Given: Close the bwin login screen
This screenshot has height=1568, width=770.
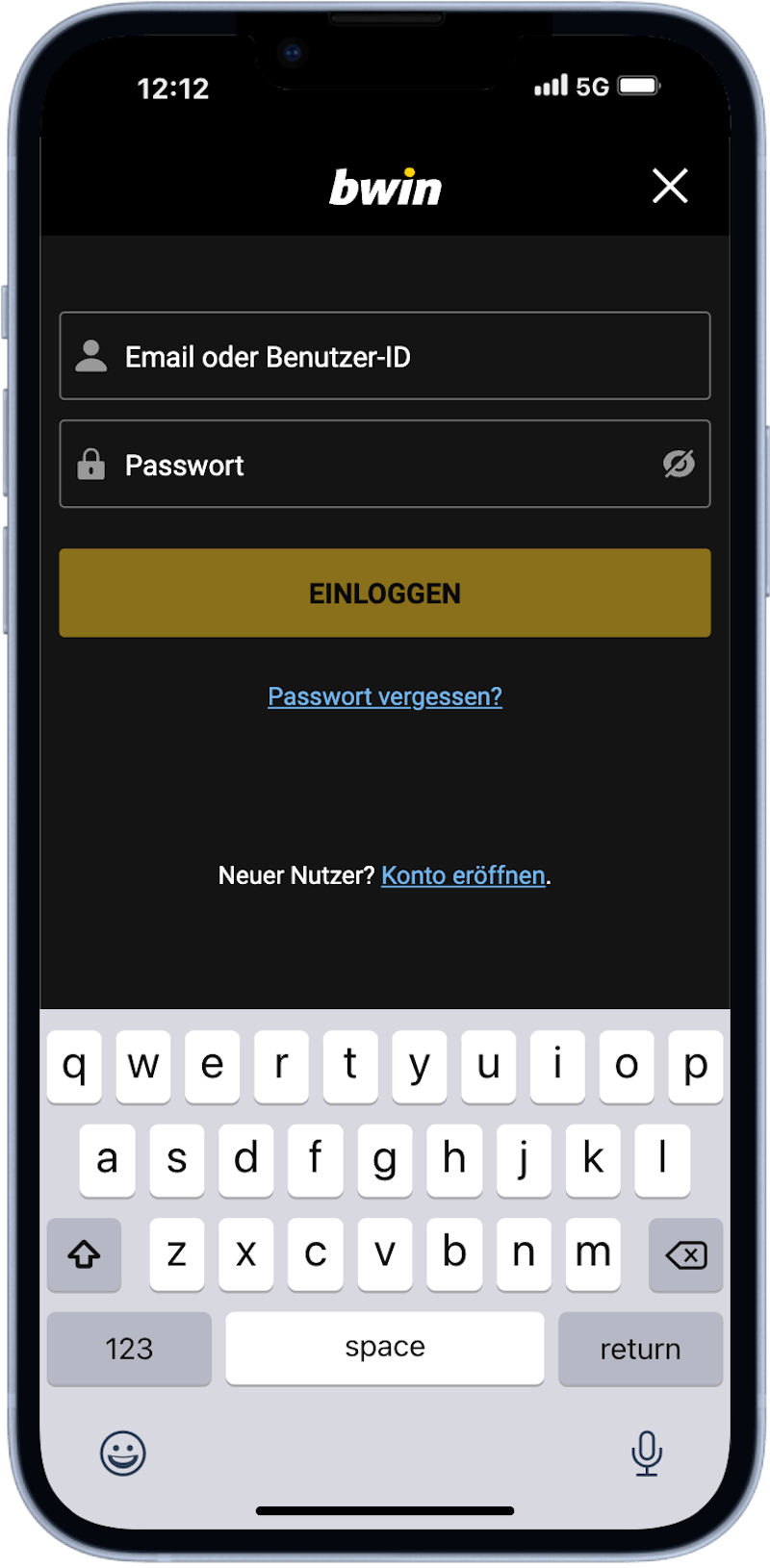Looking at the screenshot, I should (x=670, y=186).
